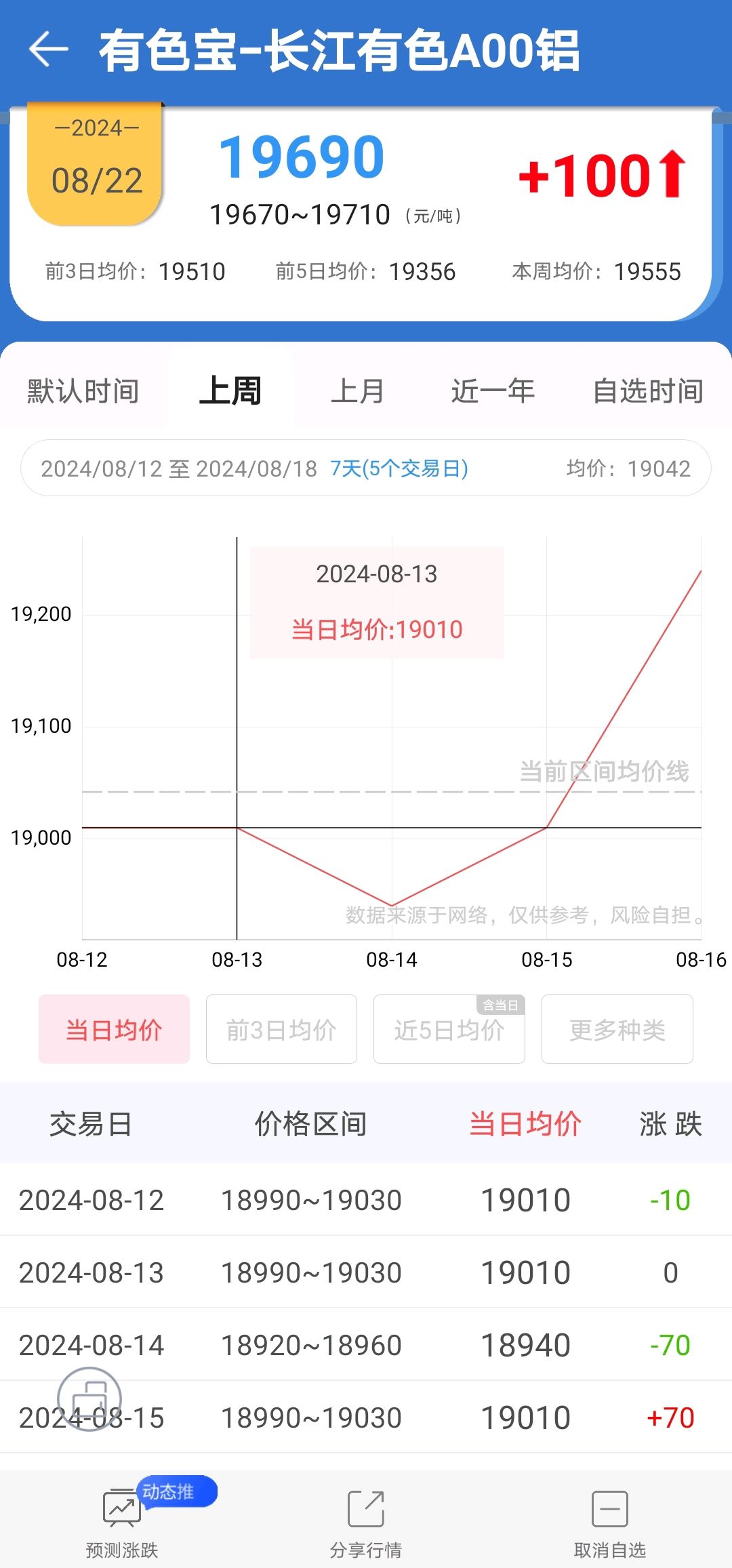Switch to the 上月 tab

[357, 391]
